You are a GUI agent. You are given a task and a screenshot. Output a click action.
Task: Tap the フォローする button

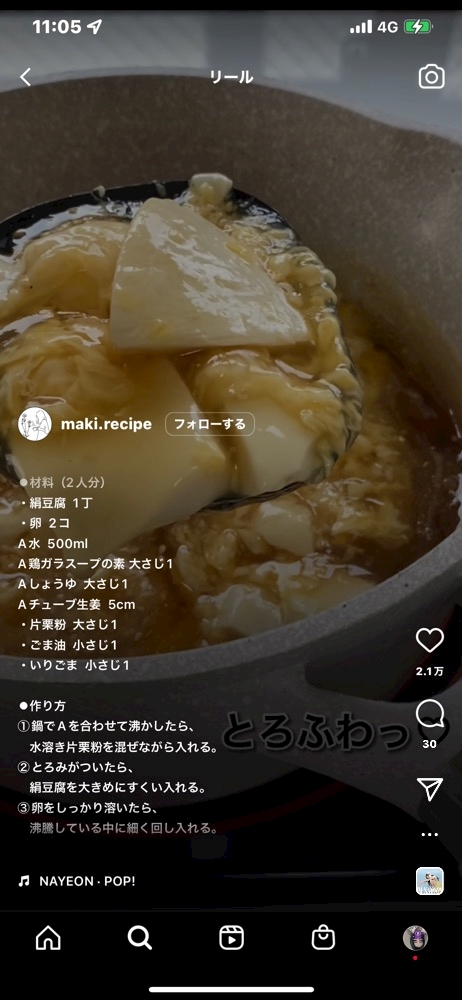pos(210,424)
